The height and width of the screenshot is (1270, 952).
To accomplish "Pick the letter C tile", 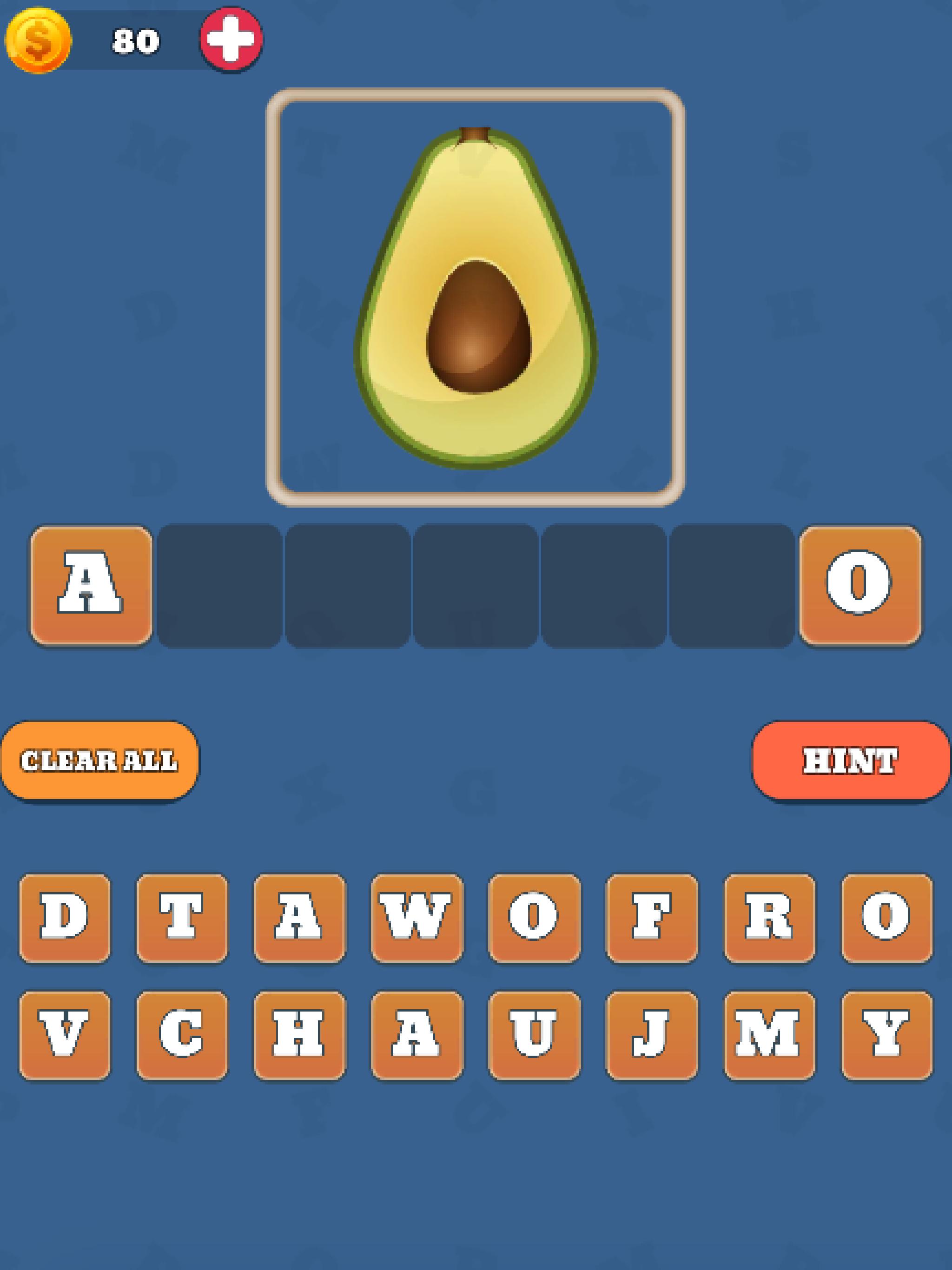I will click(x=182, y=1034).
